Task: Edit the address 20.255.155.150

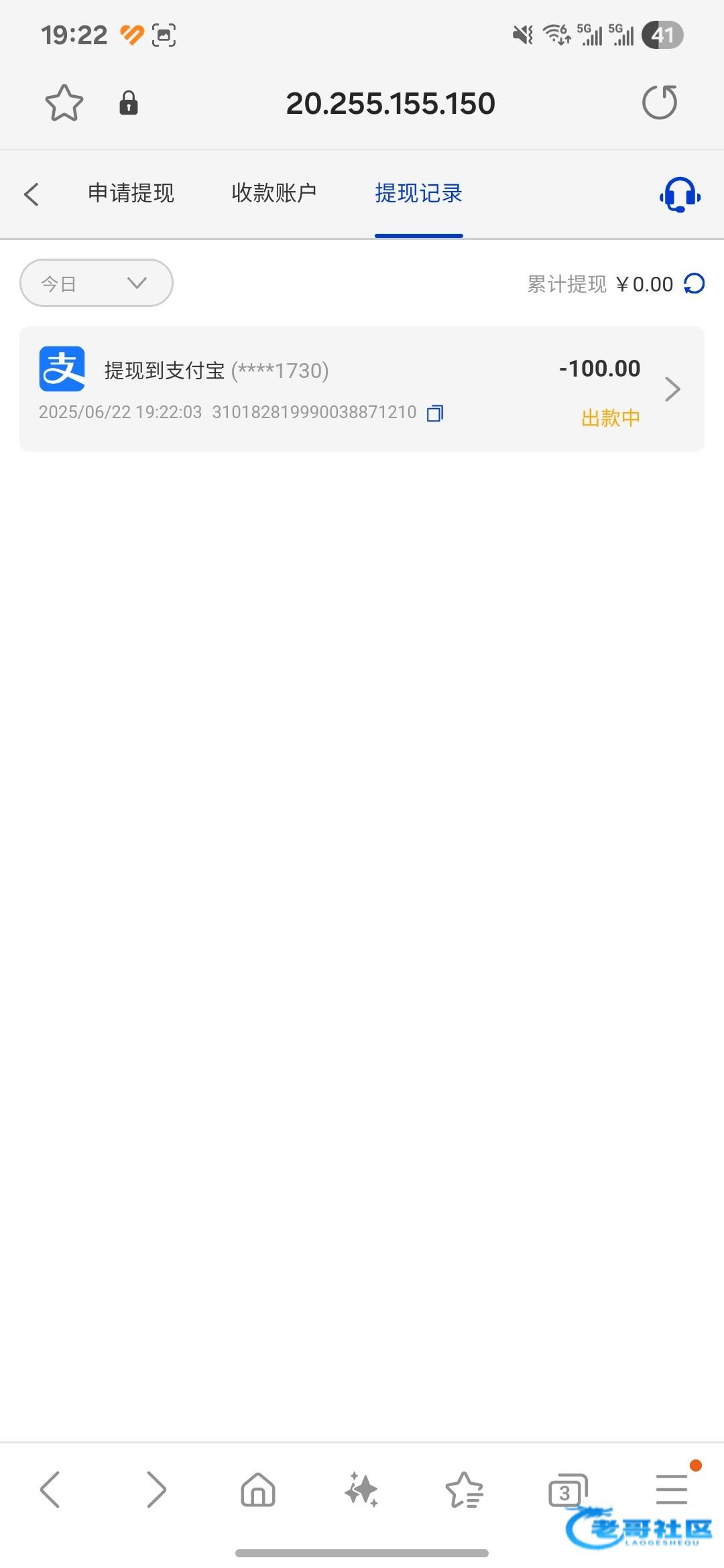Action: click(390, 103)
